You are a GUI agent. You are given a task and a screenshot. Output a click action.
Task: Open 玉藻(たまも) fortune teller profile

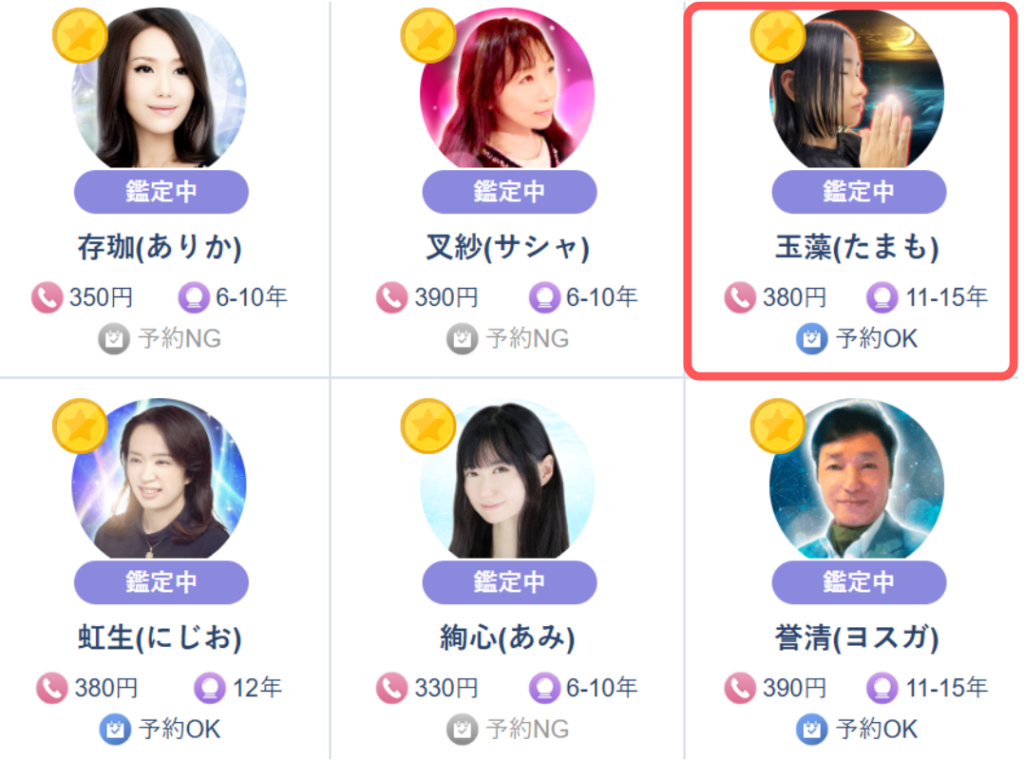(858, 247)
